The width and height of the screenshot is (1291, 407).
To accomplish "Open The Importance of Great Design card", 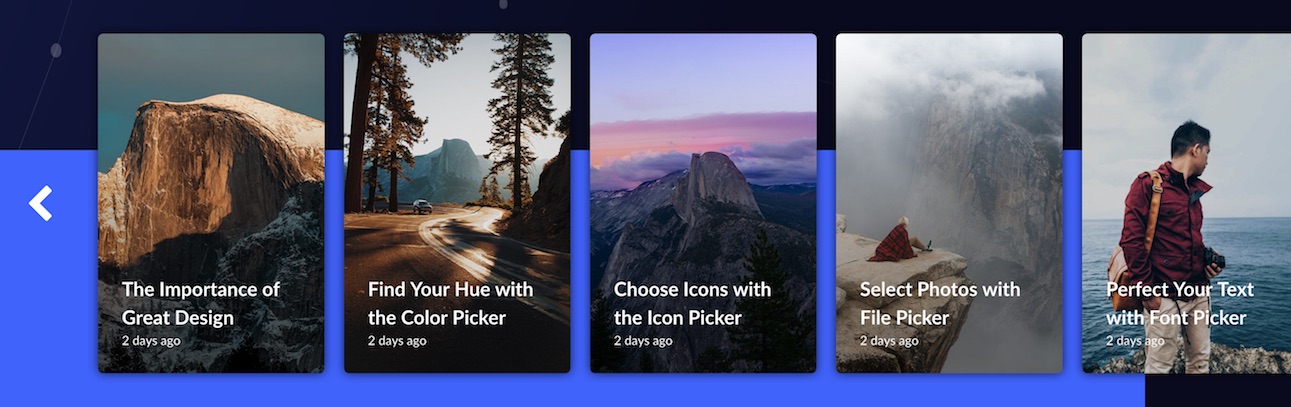I will pyautogui.click(x=211, y=203).
